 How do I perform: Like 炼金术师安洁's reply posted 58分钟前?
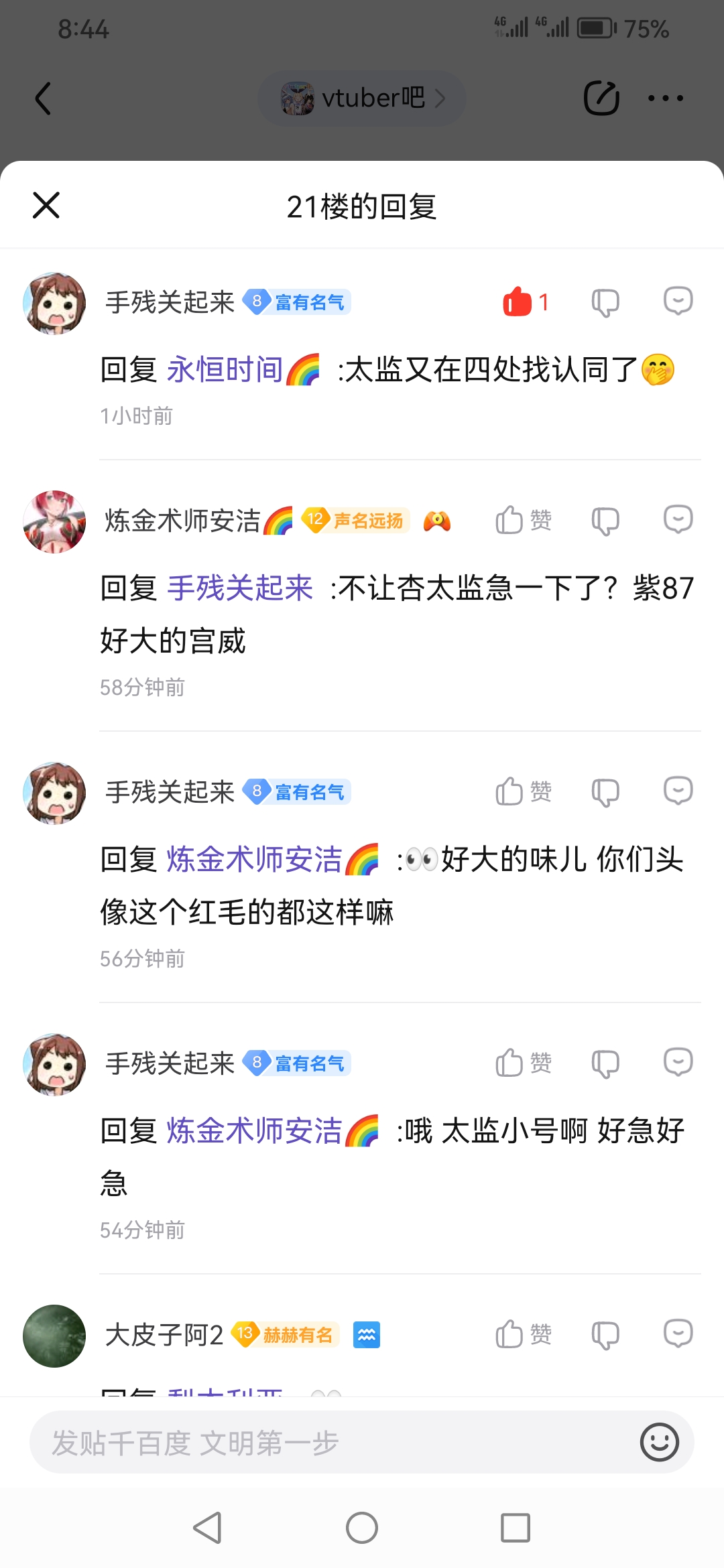click(x=511, y=520)
